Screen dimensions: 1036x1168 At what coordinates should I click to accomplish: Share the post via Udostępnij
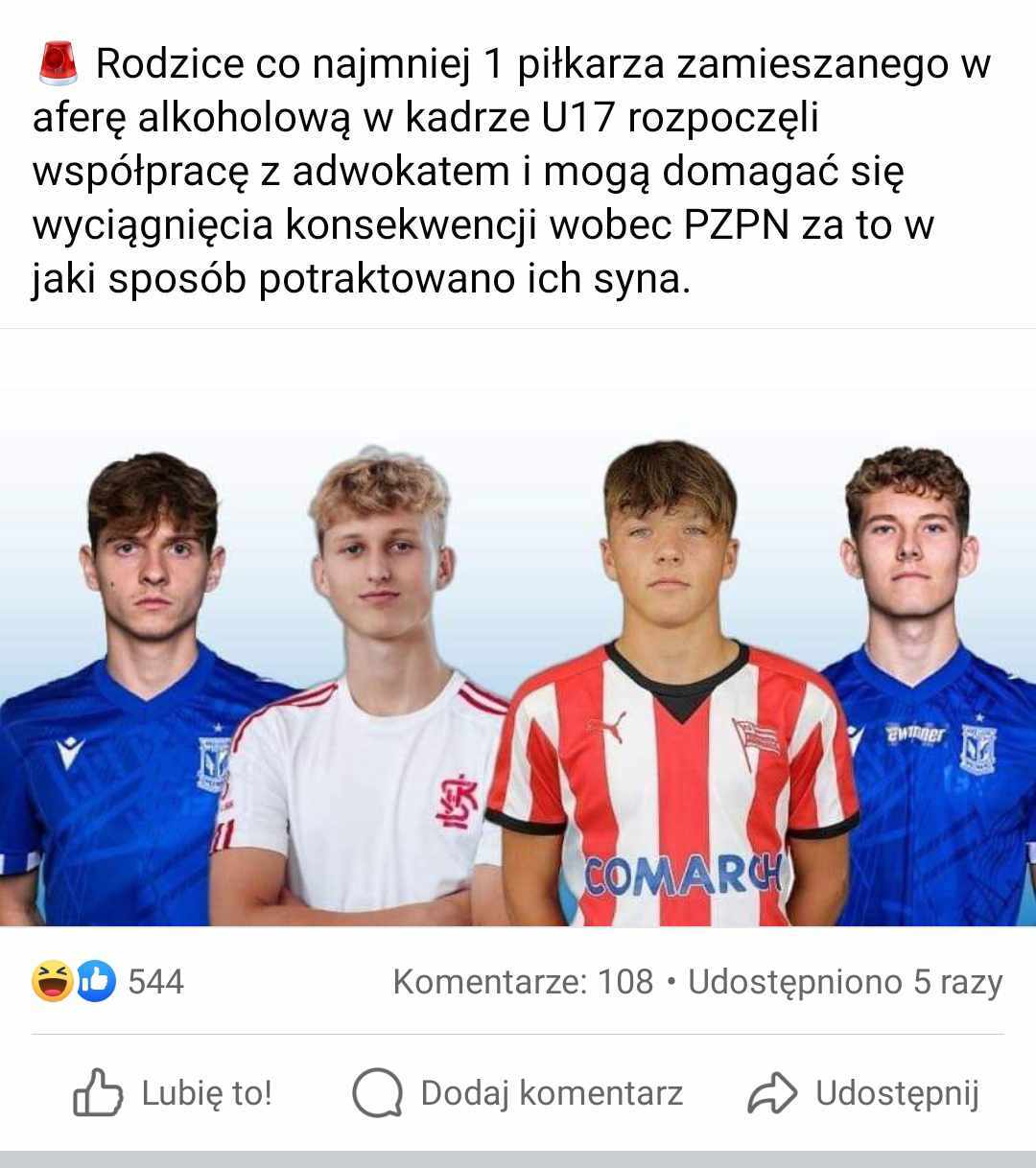click(x=864, y=1093)
